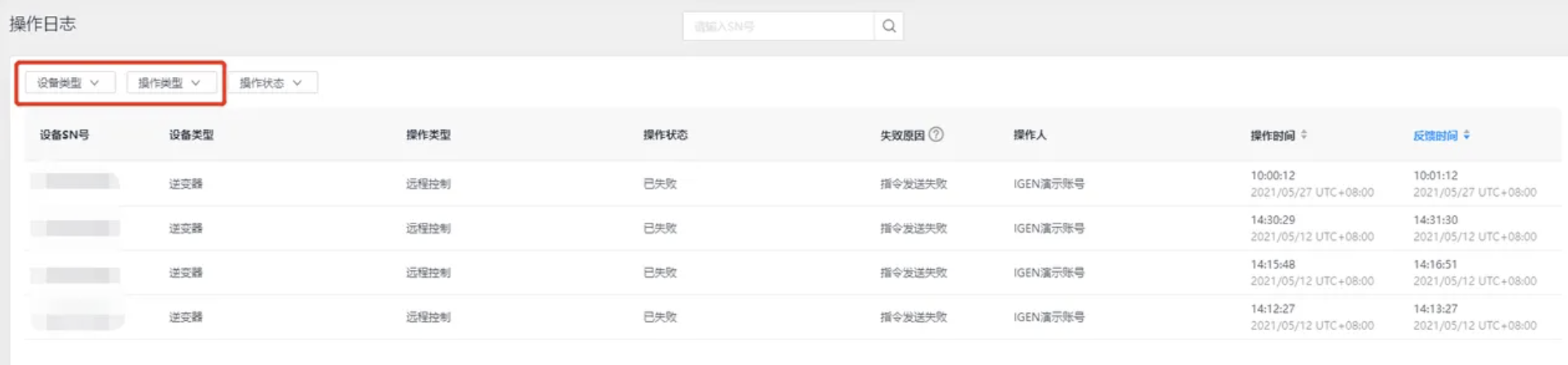The width and height of the screenshot is (1568, 365).
Task: Expand the 操作类型 filter dropdown
Action: coord(170,83)
